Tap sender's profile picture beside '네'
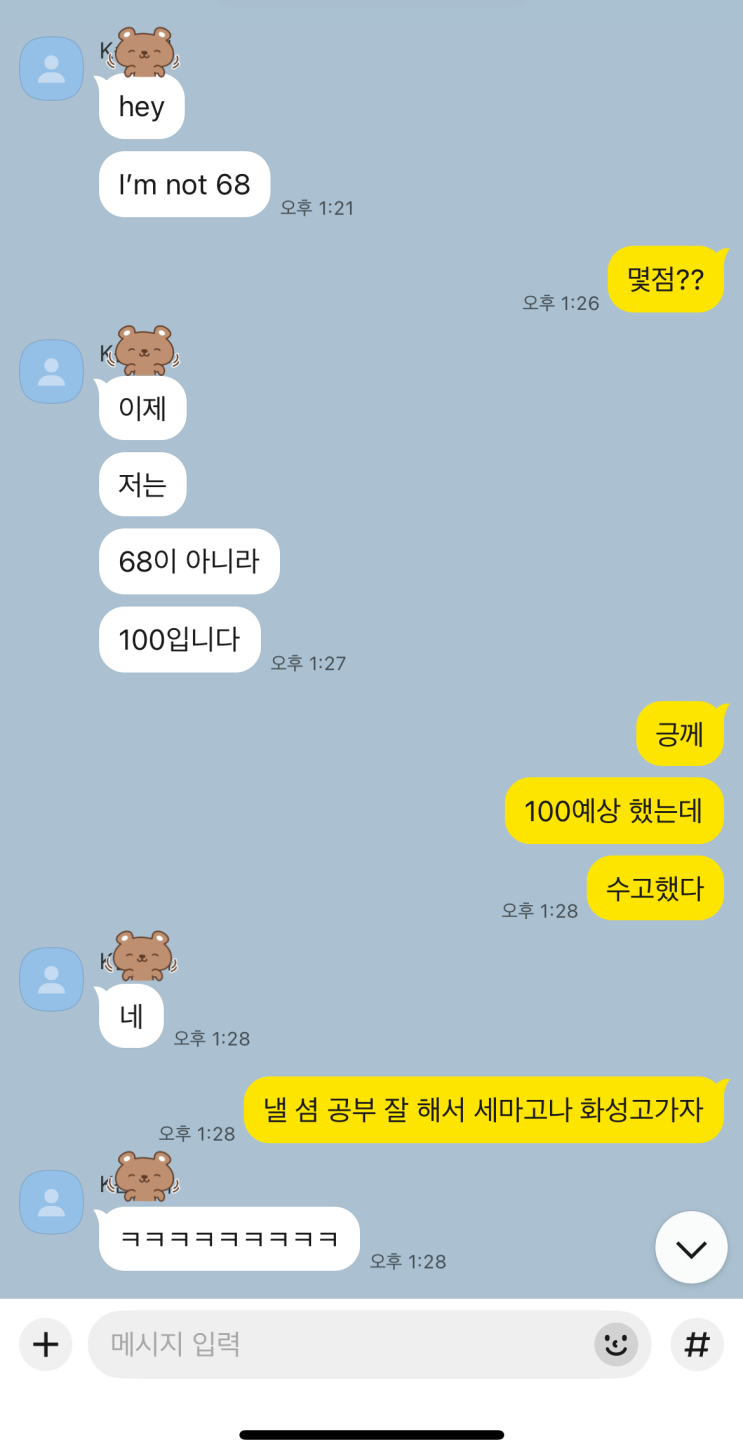 pos(51,979)
